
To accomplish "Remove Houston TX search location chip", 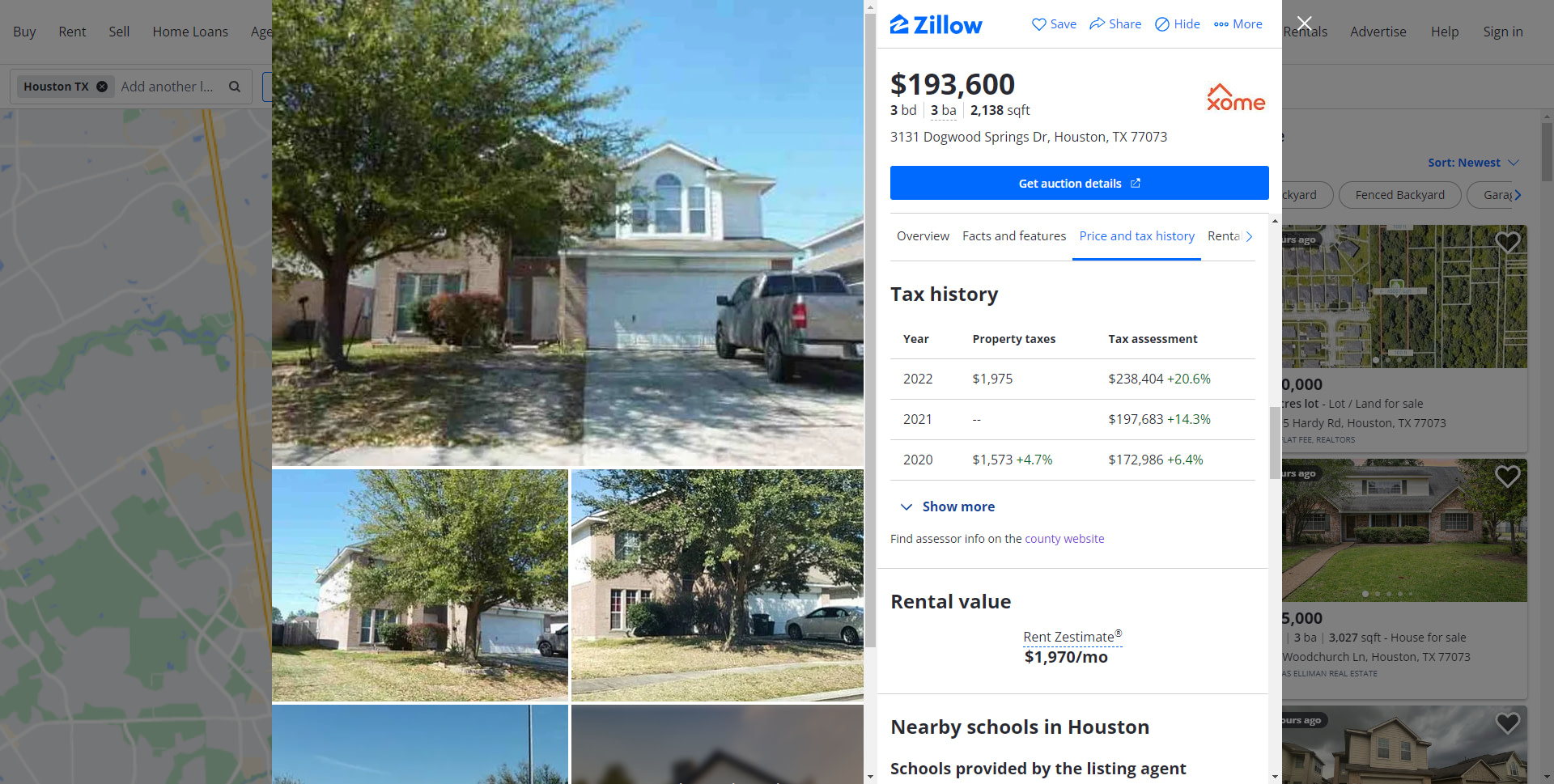I will pos(102,87).
